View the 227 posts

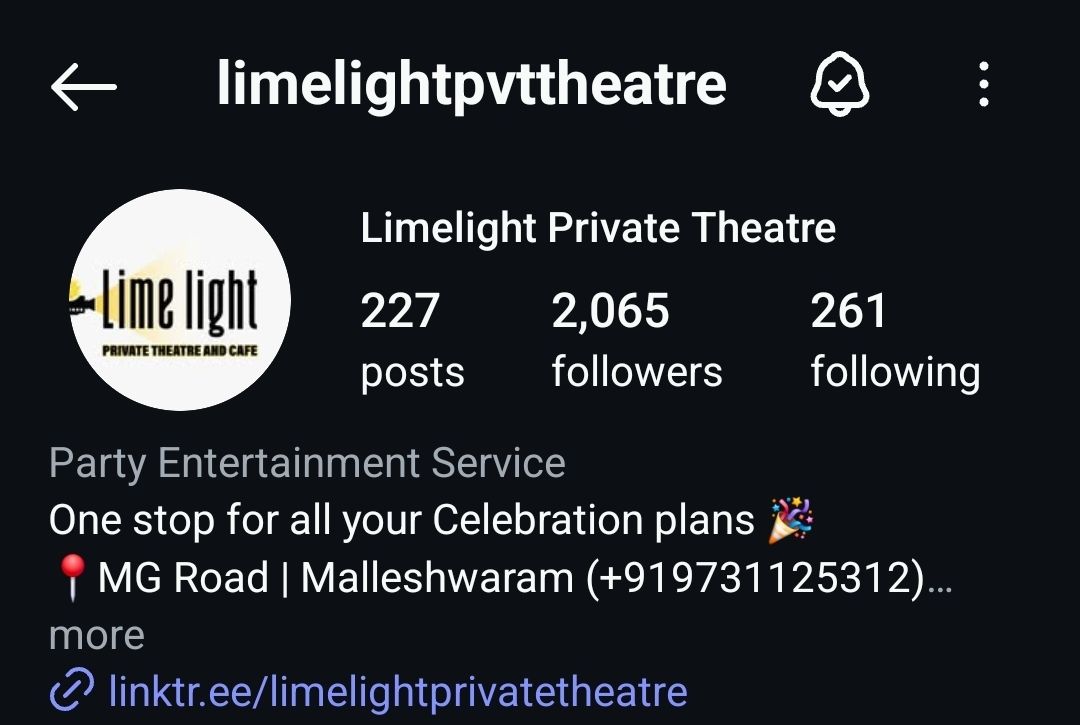coord(412,340)
